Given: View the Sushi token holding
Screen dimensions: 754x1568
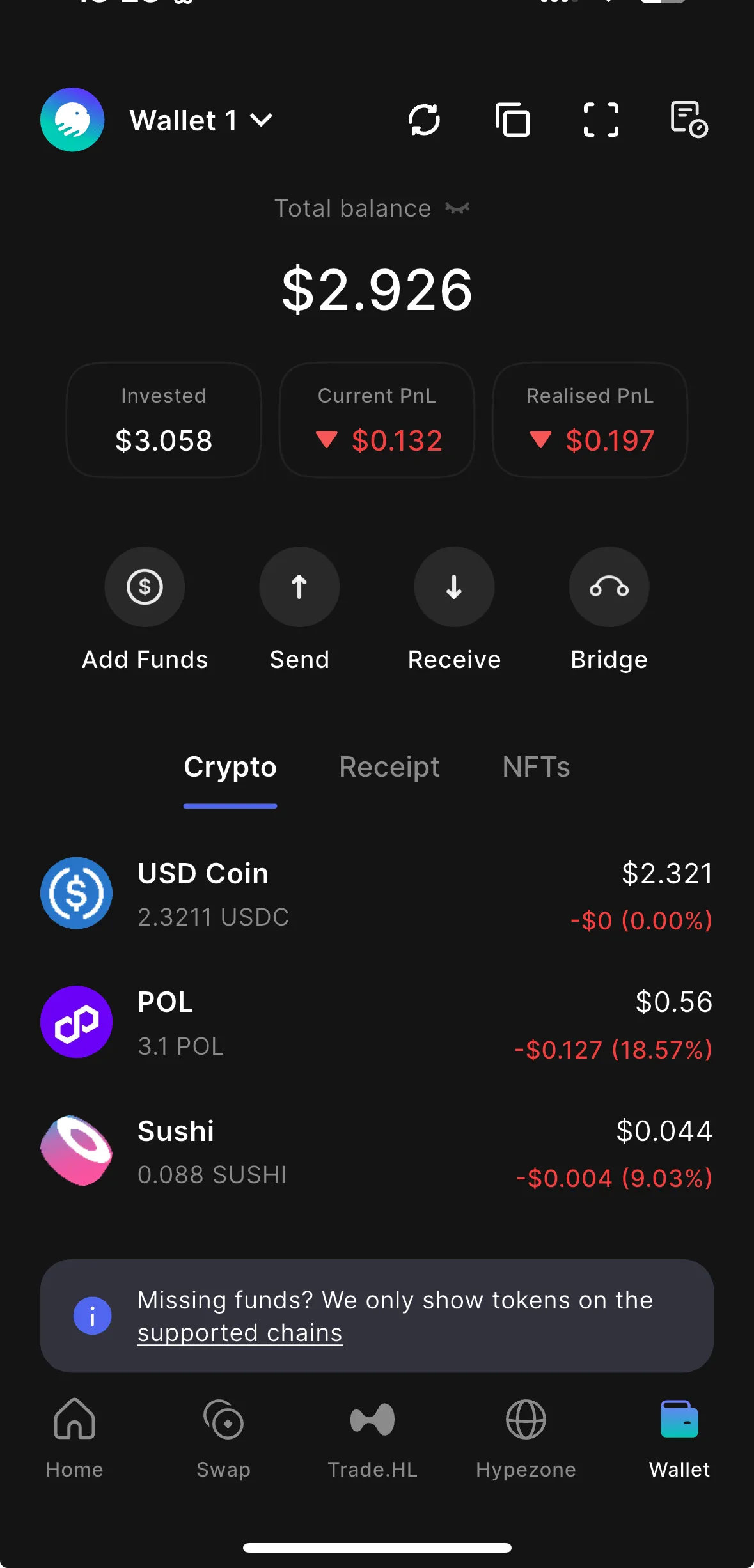Looking at the screenshot, I should pos(377,1151).
